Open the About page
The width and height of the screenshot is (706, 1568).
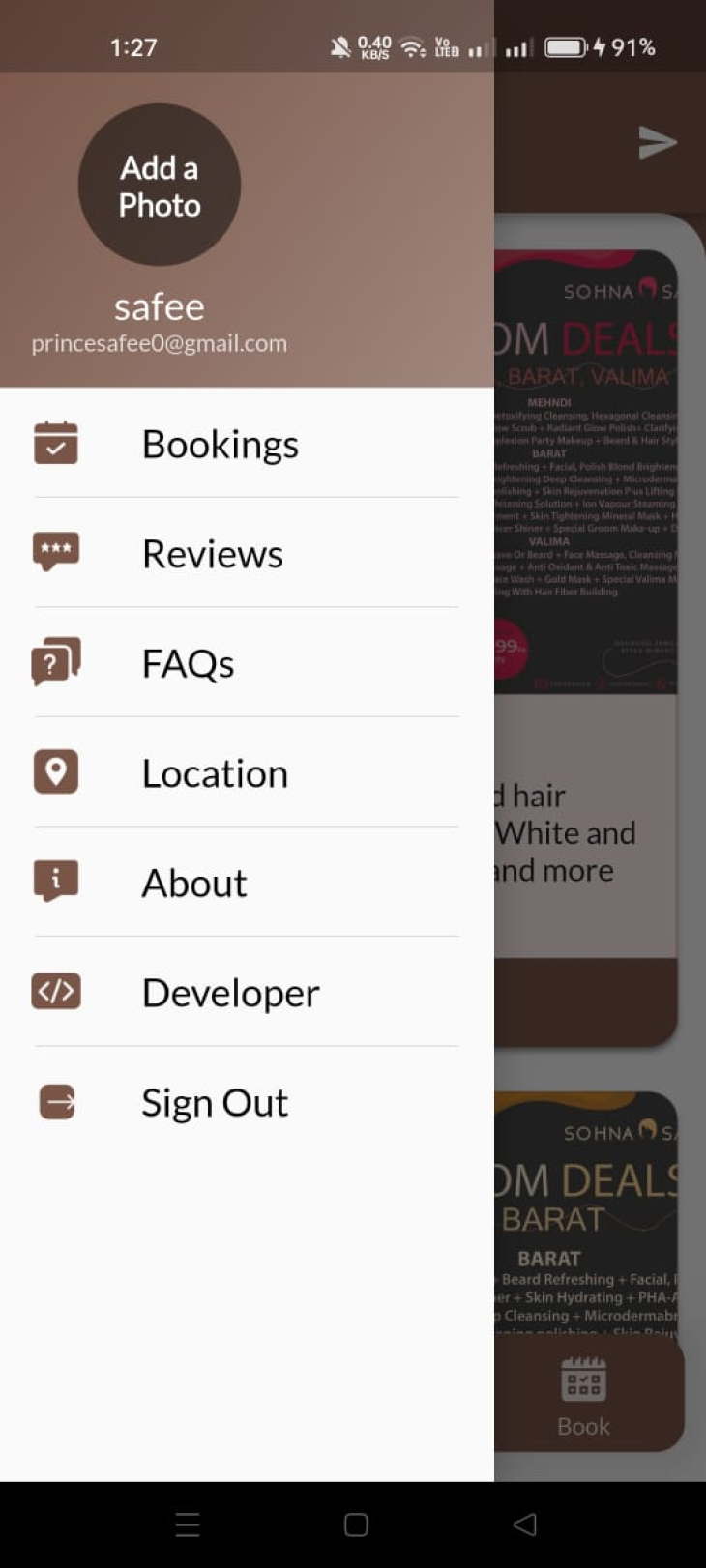(194, 883)
